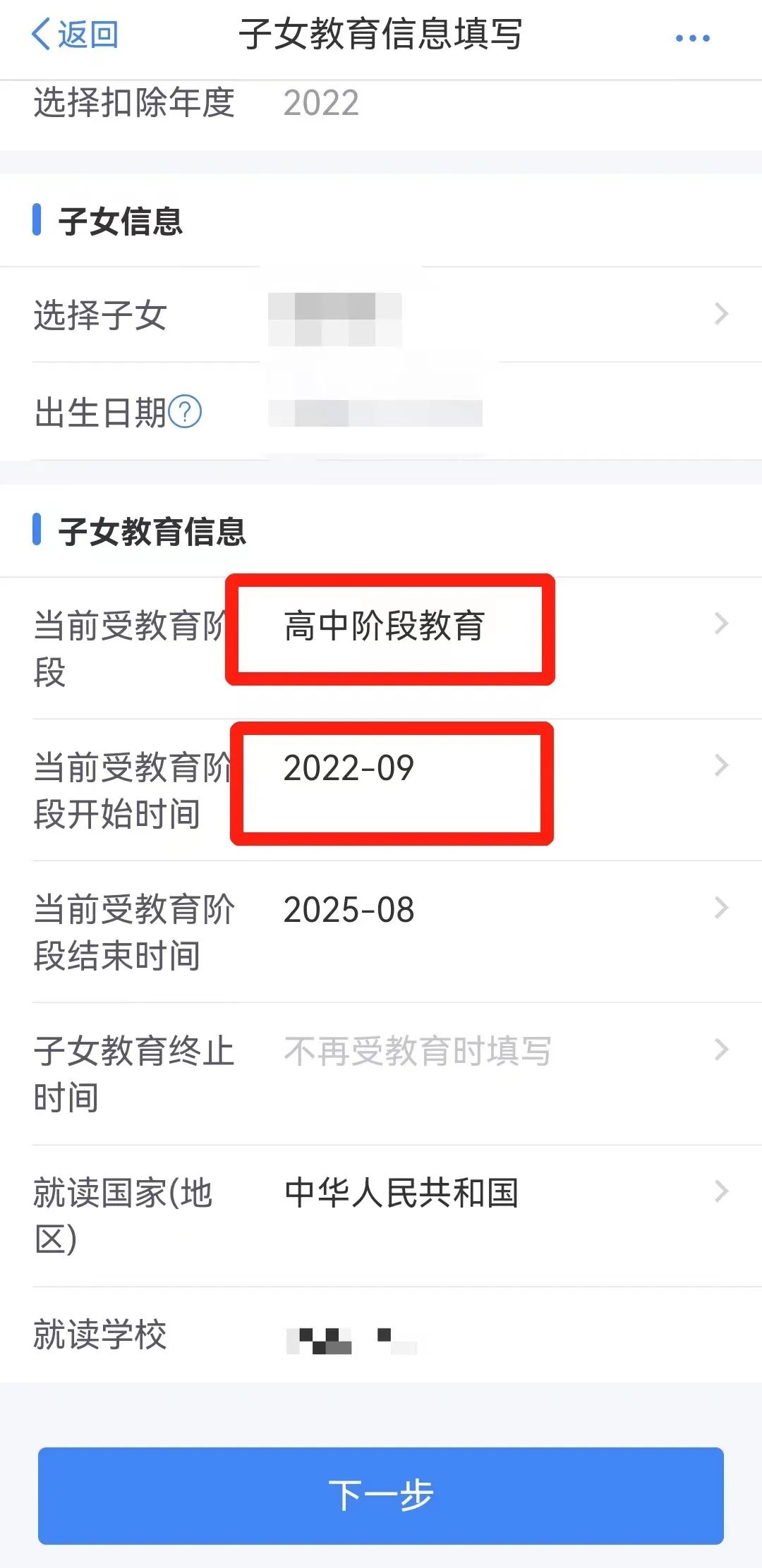The width and height of the screenshot is (762, 1568).
Task: Open the three-dot overflow menu
Action: coord(692,38)
